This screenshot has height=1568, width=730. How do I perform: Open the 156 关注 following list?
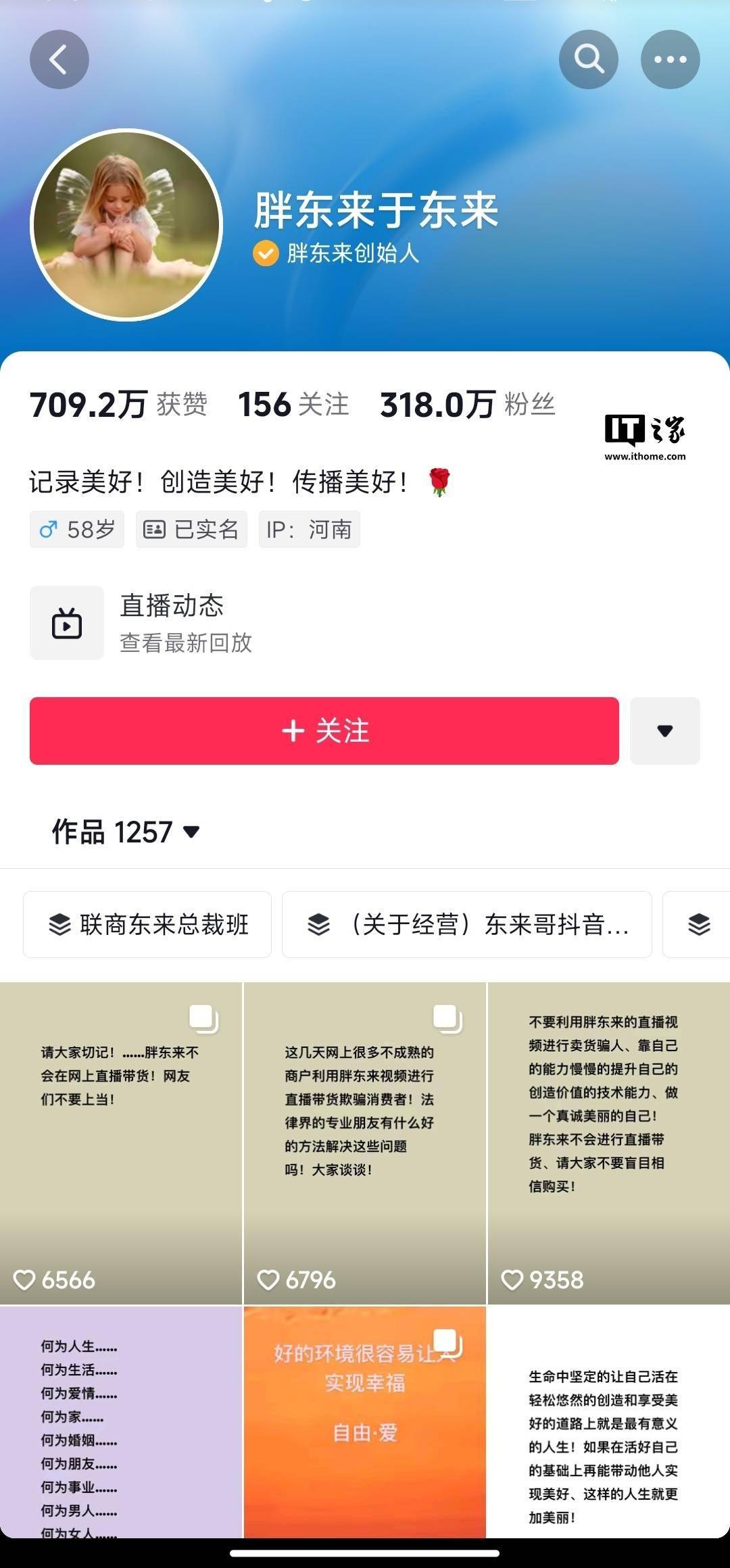(293, 405)
